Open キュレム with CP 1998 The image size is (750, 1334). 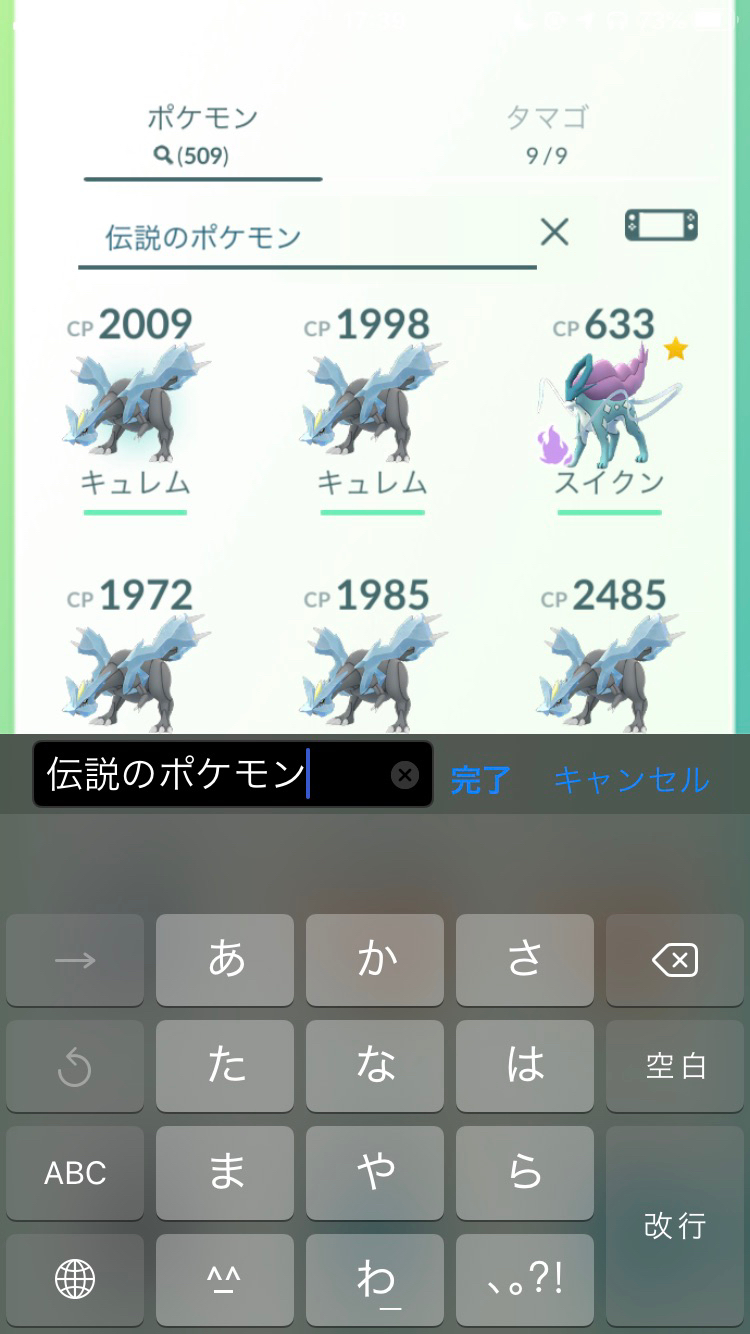pos(372,410)
